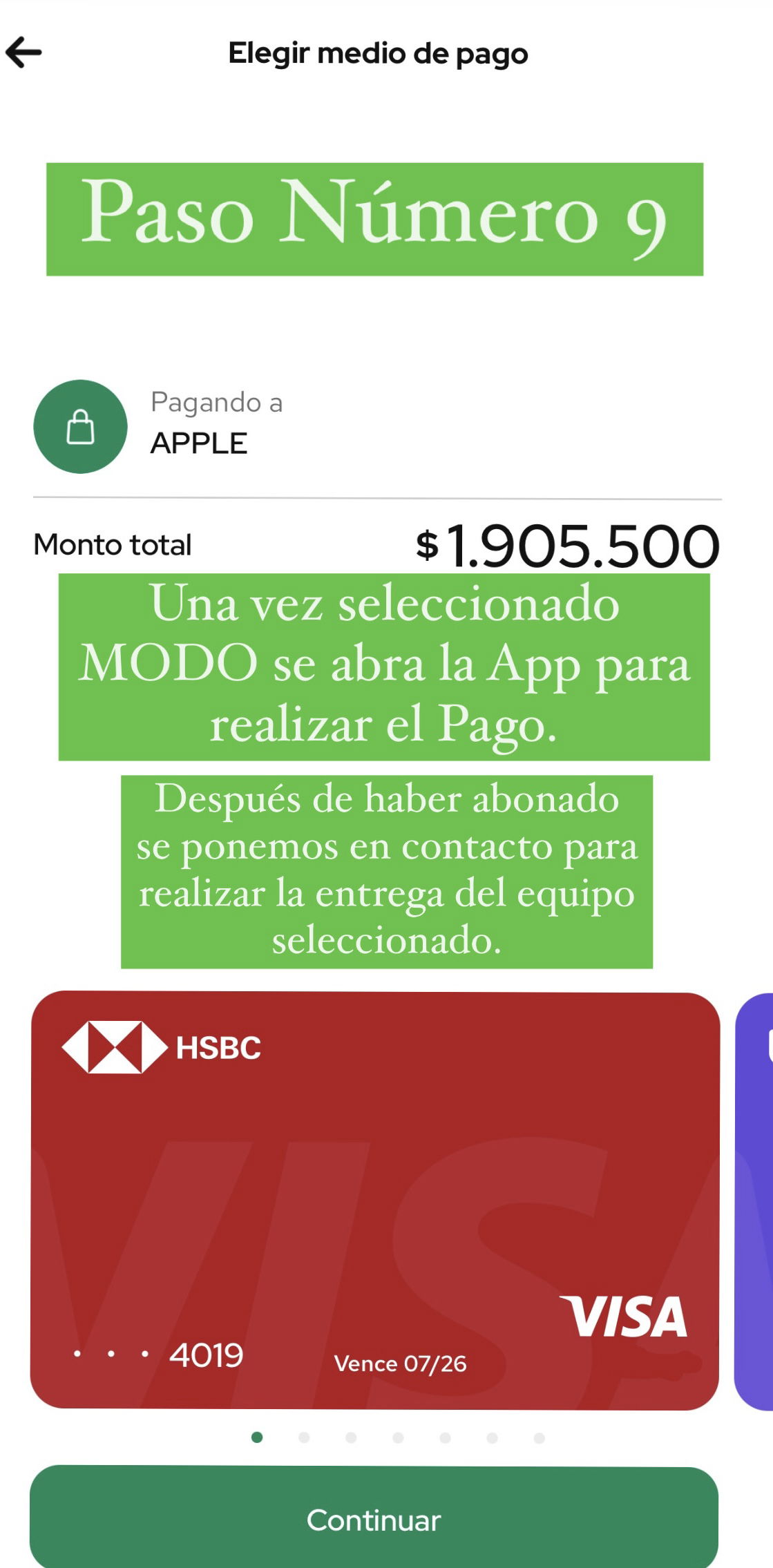Choose the purple card peeking beside HSBC
The image size is (773, 1568).
click(x=756, y=1200)
